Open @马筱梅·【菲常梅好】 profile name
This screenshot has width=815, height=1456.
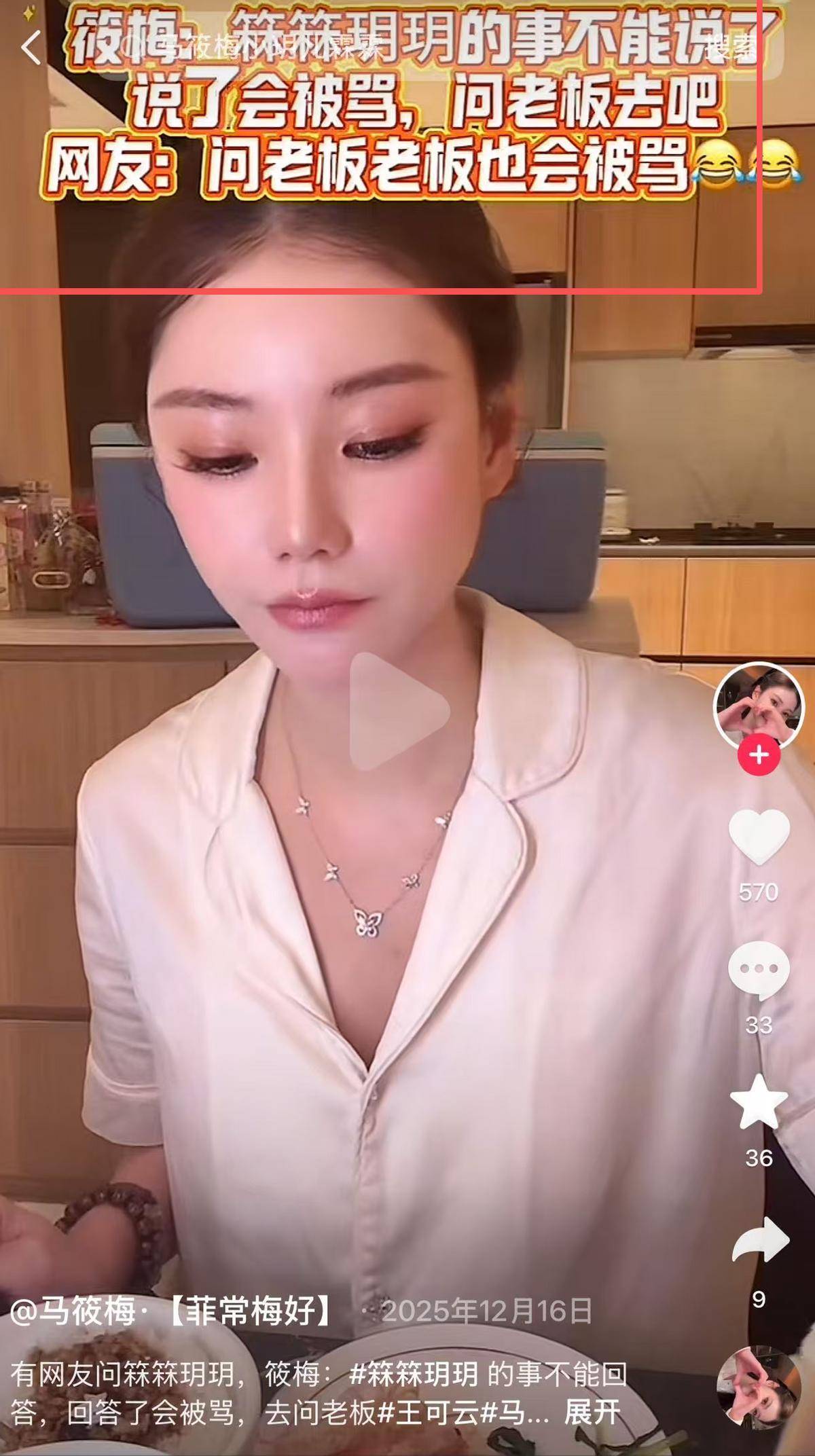pos(173,1311)
